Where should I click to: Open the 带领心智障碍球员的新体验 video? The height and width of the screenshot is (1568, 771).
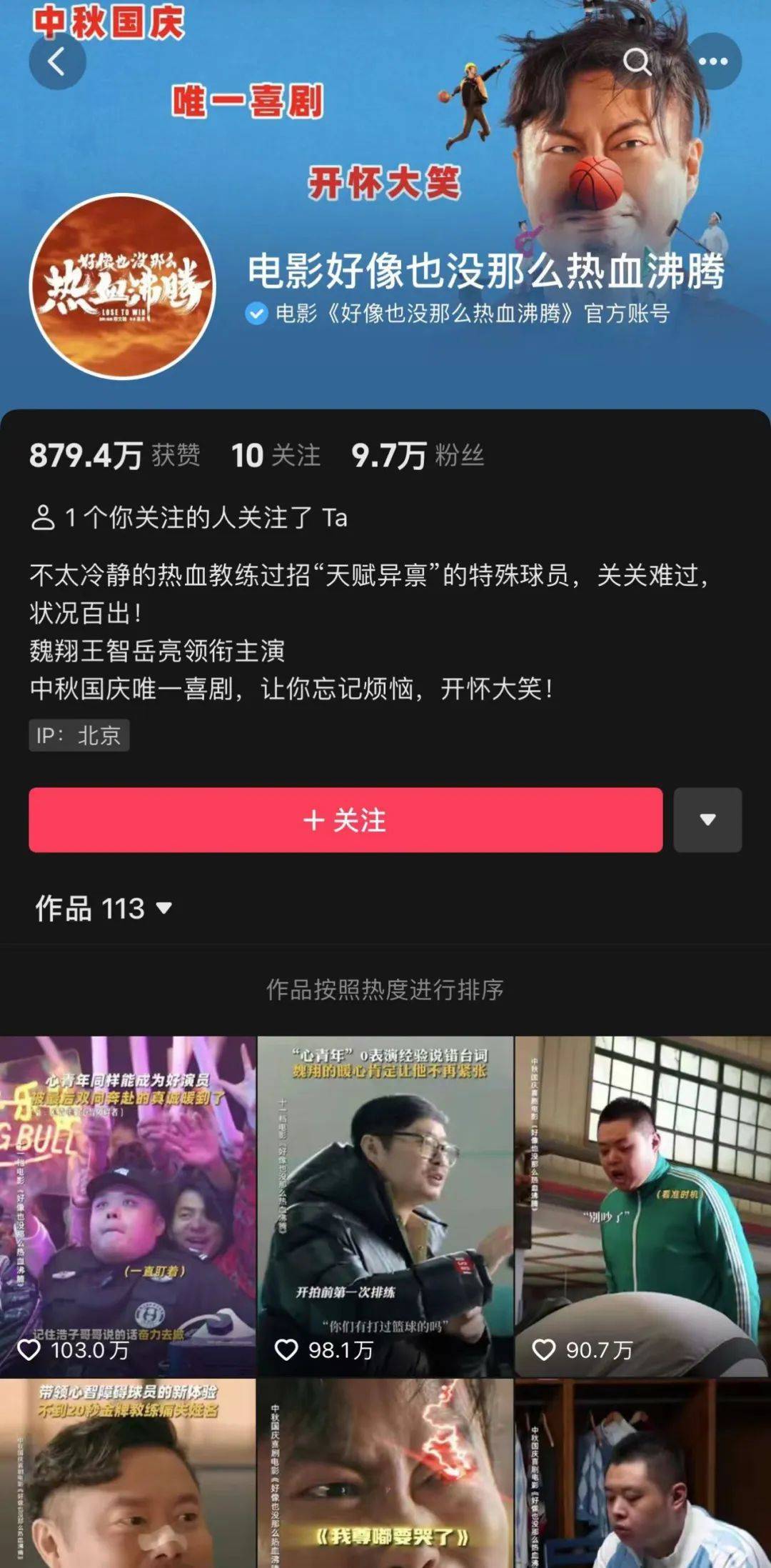[127, 1475]
